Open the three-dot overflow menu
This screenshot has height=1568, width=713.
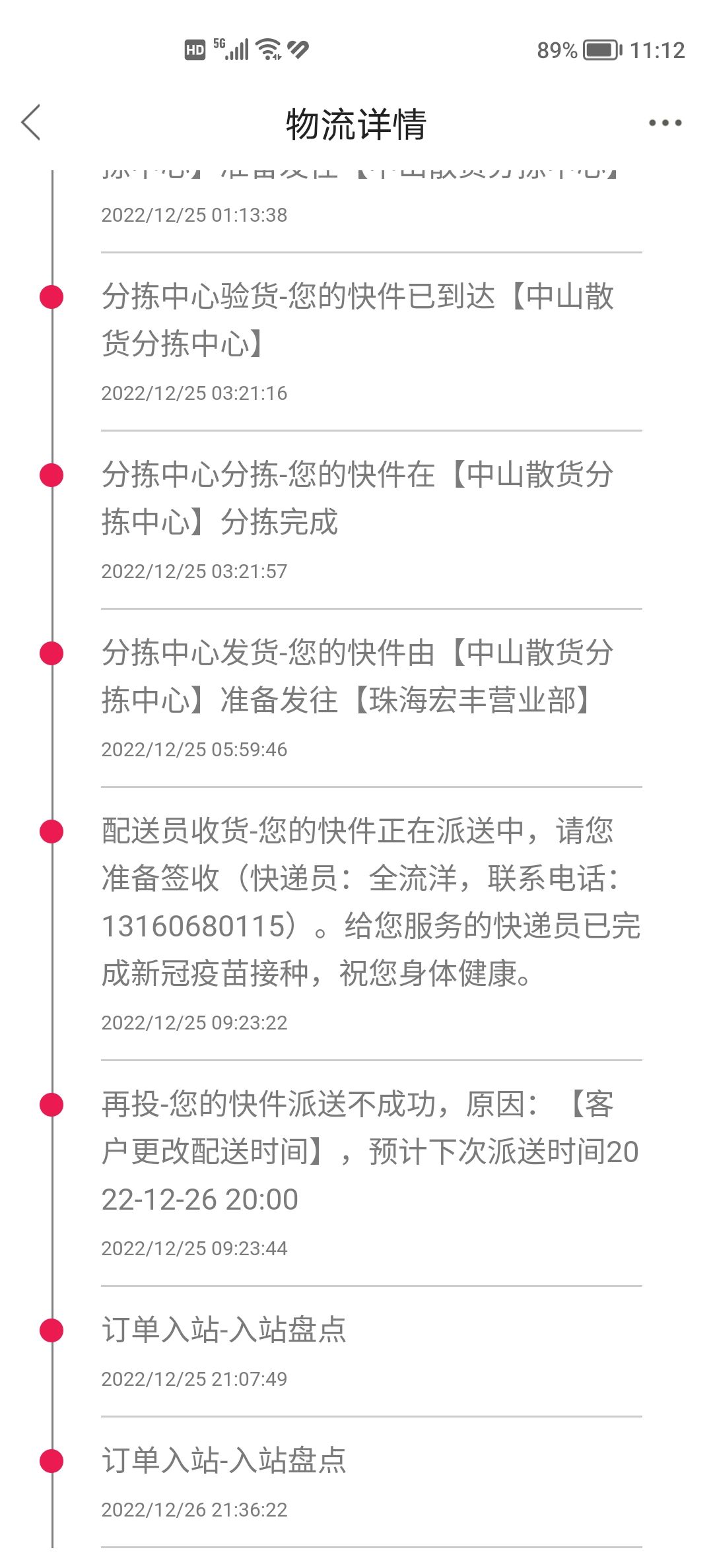pyautogui.click(x=665, y=123)
